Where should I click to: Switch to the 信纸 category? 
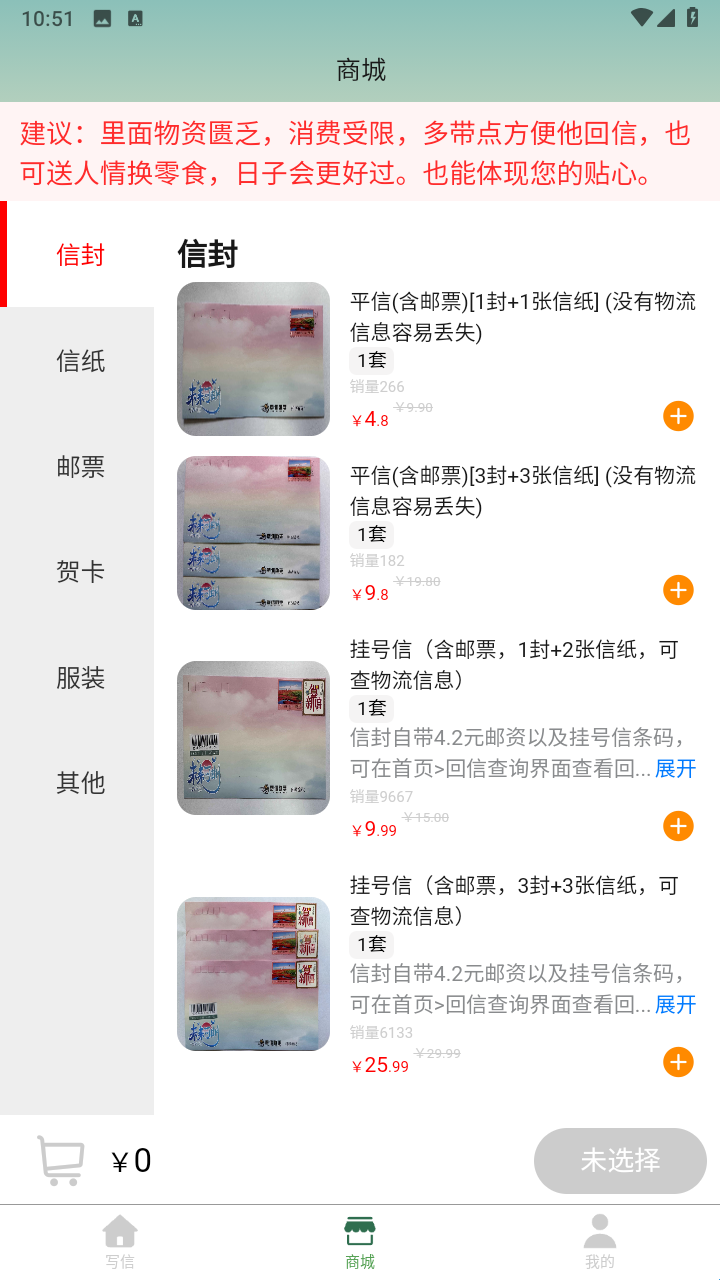click(x=80, y=361)
